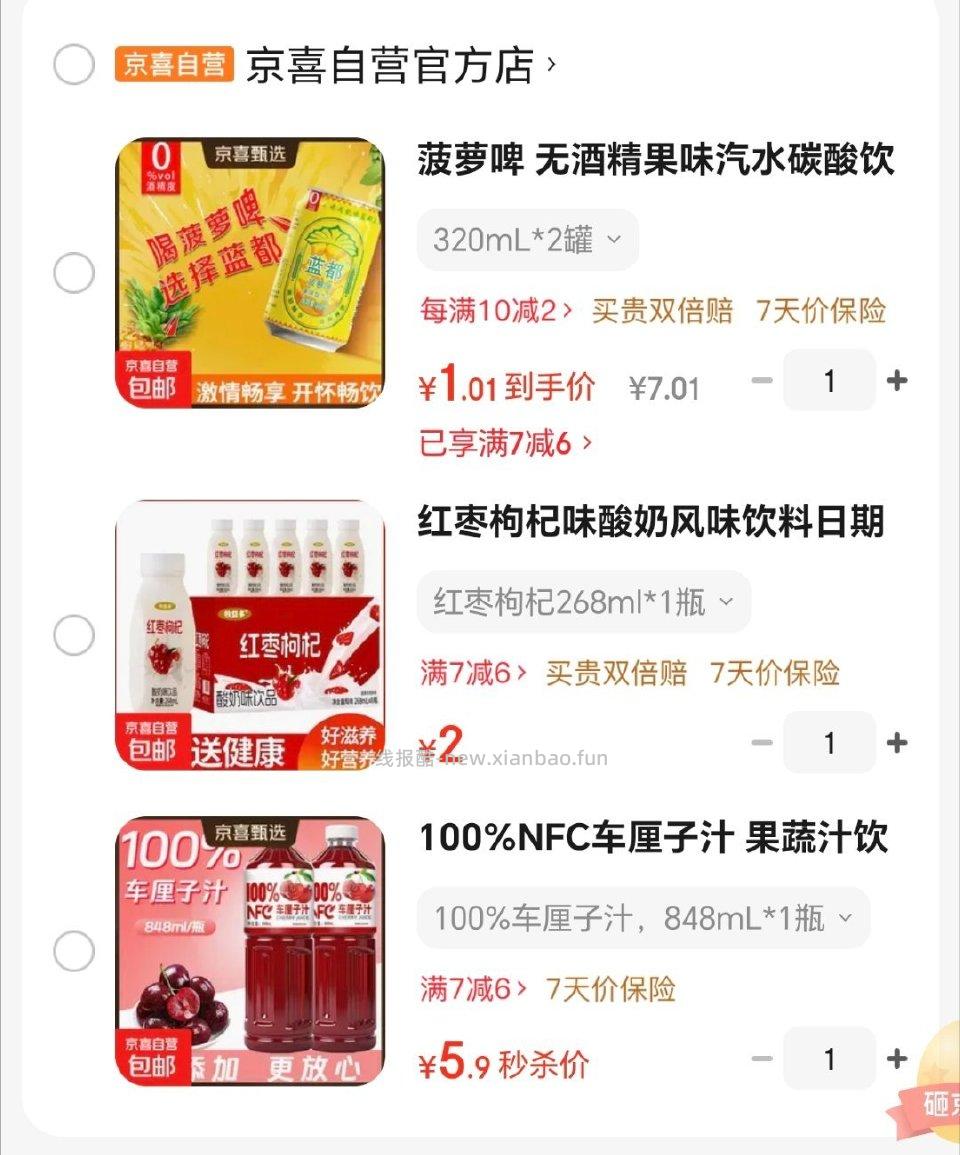Tap the minus icon for yogurt drink quantity
Image resolution: width=960 pixels, height=1155 pixels.
point(762,742)
